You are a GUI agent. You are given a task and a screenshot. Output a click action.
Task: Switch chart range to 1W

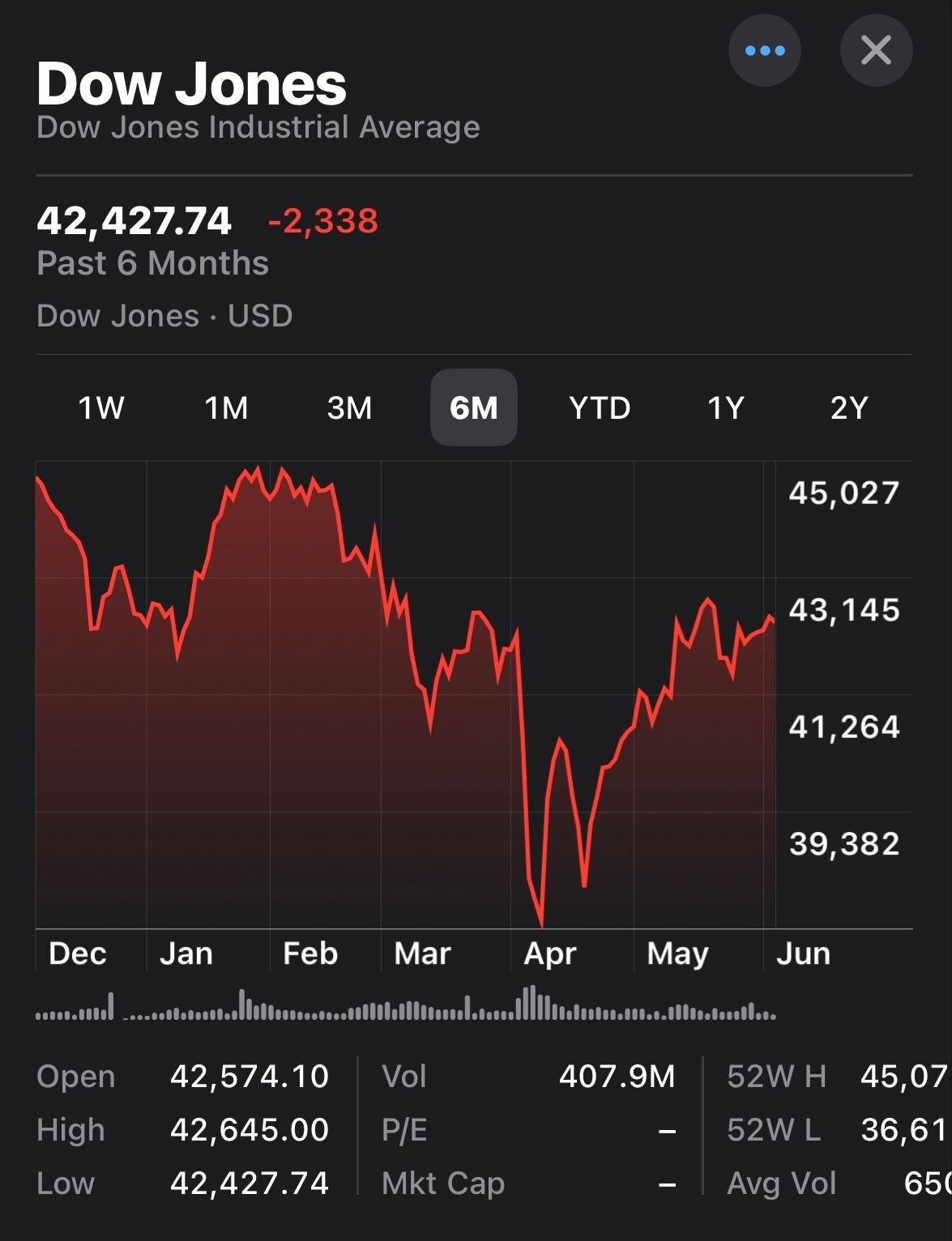tap(100, 407)
